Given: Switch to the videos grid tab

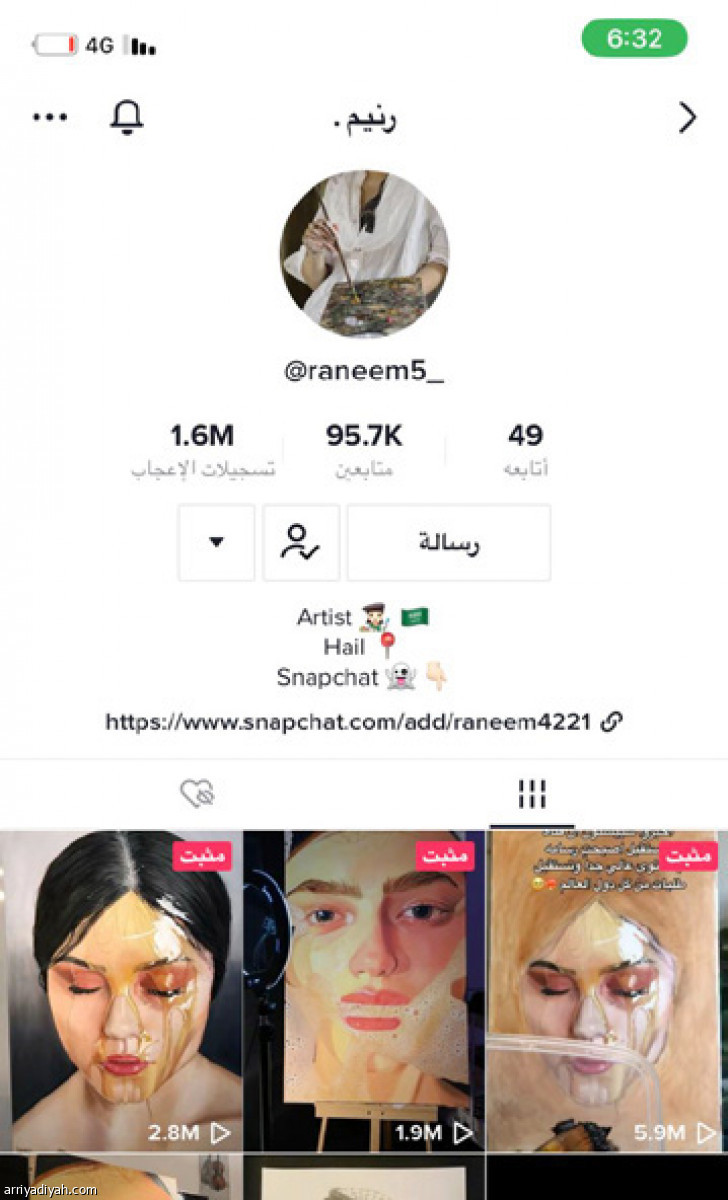Looking at the screenshot, I should tap(531, 795).
